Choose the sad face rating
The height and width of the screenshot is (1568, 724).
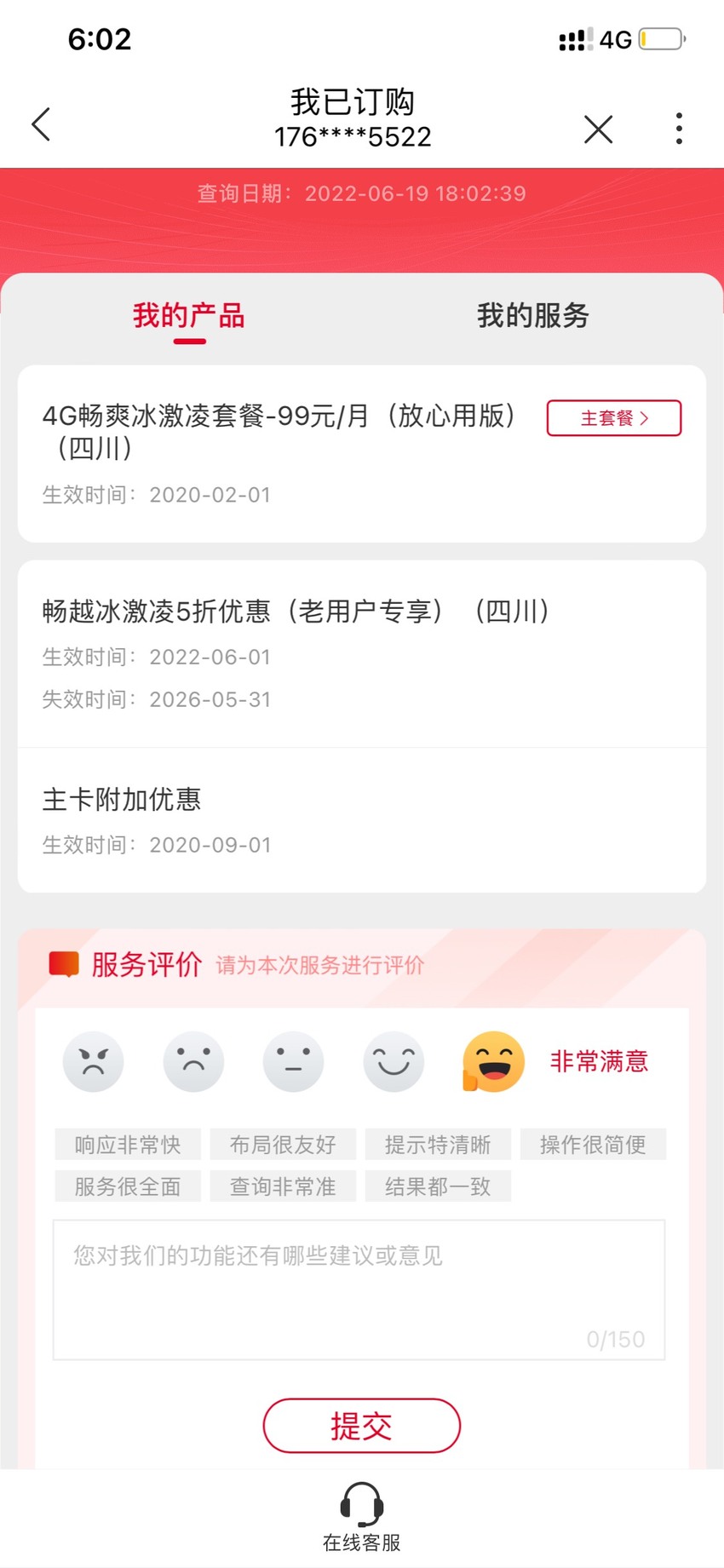pyautogui.click(x=193, y=1061)
